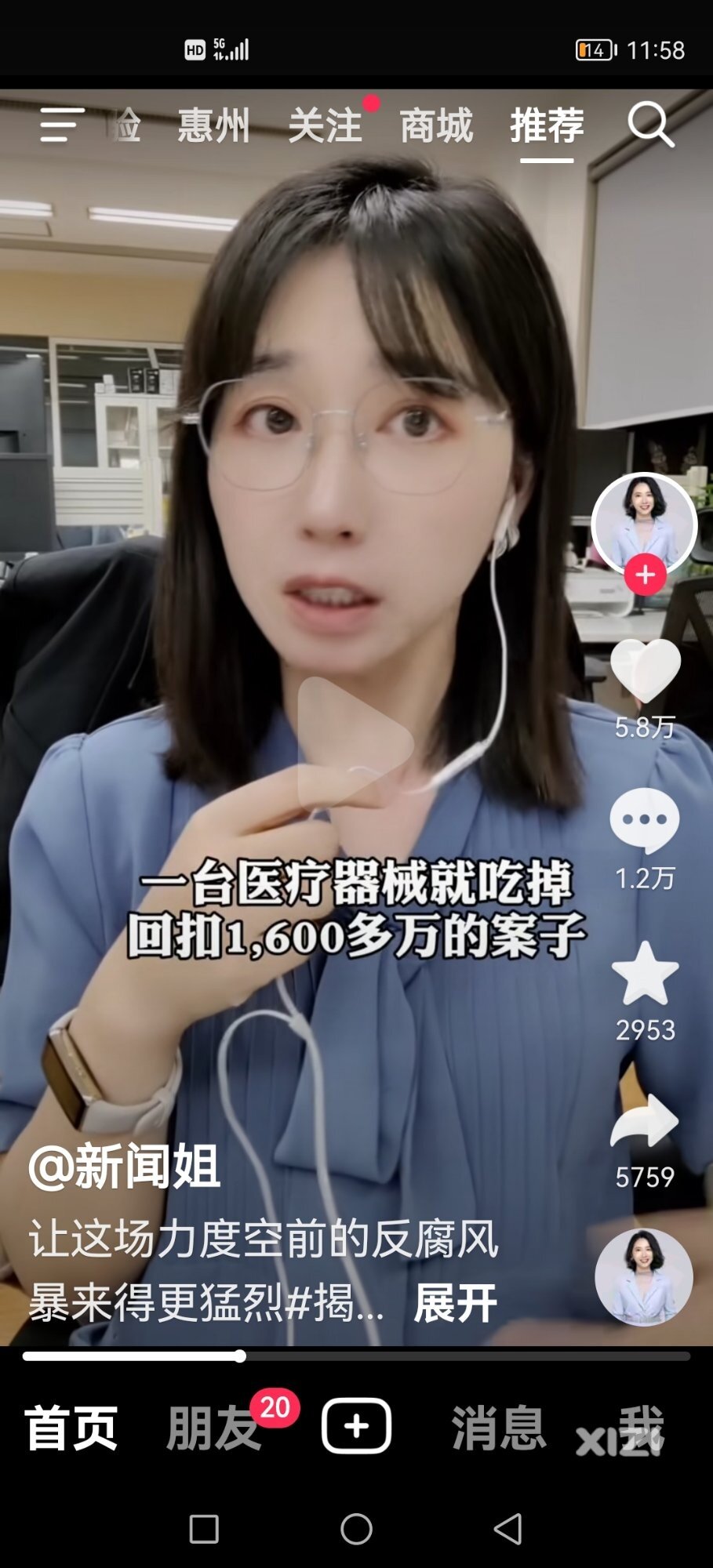Open the search magnifier icon

[650, 125]
